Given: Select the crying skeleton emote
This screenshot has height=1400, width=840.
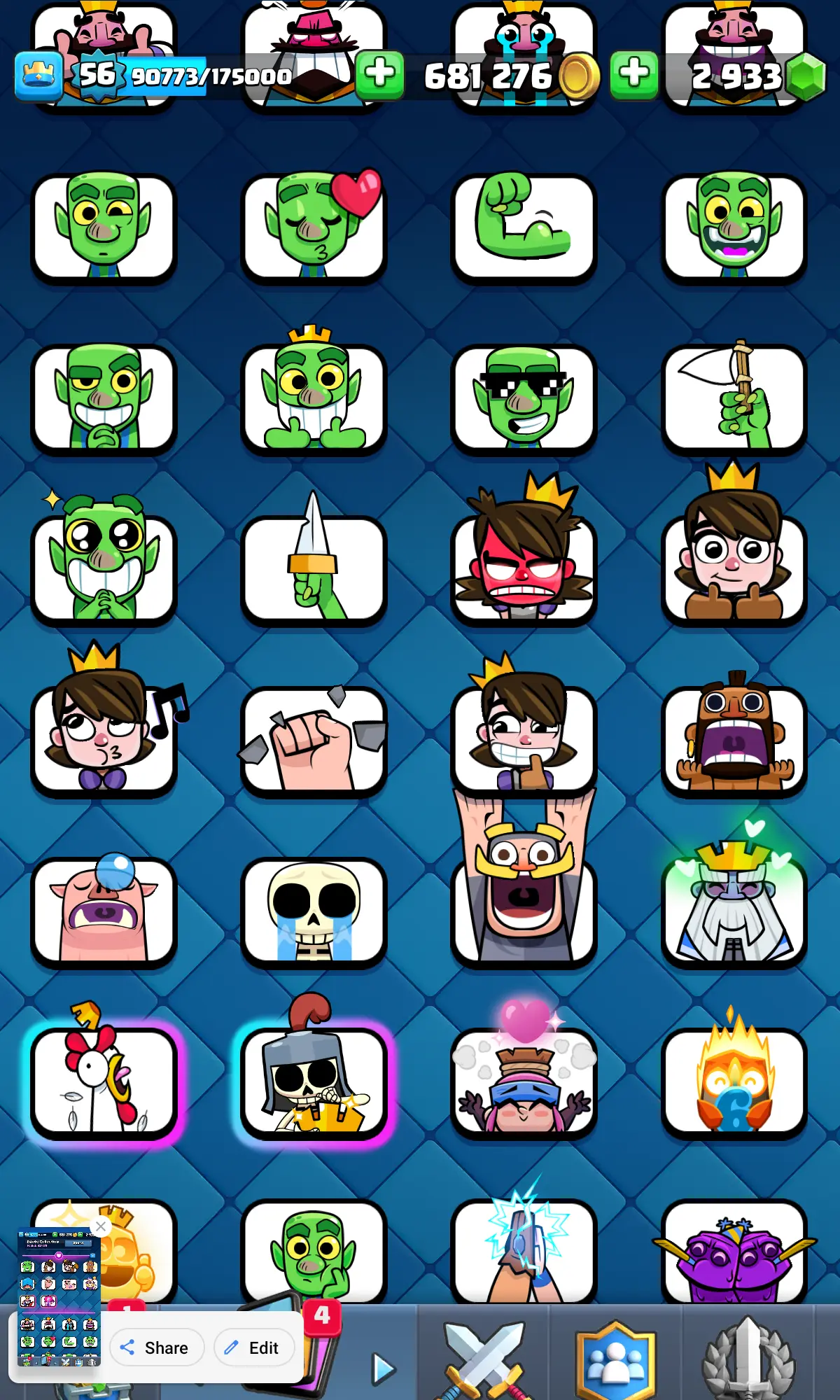Looking at the screenshot, I should click(314, 912).
